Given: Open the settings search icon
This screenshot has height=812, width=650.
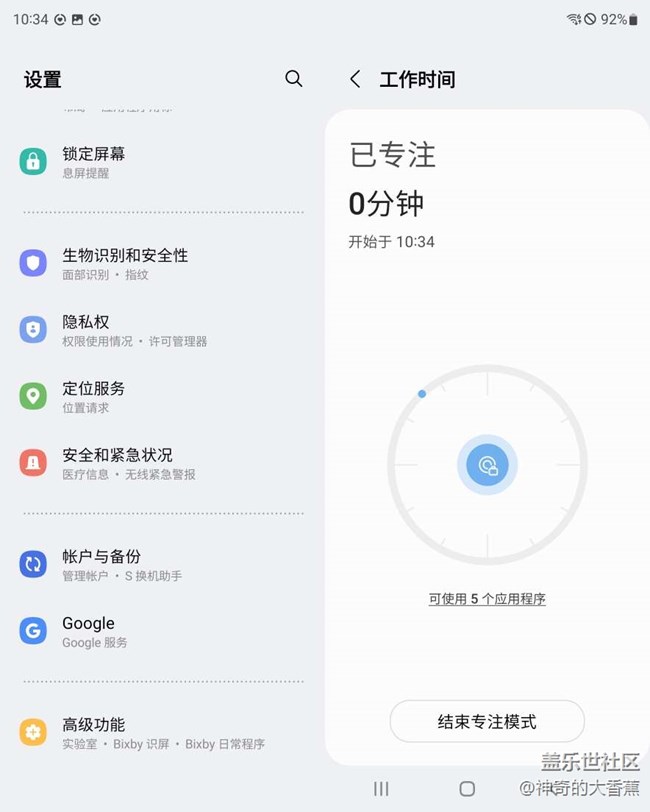Looking at the screenshot, I should [294, 79].
